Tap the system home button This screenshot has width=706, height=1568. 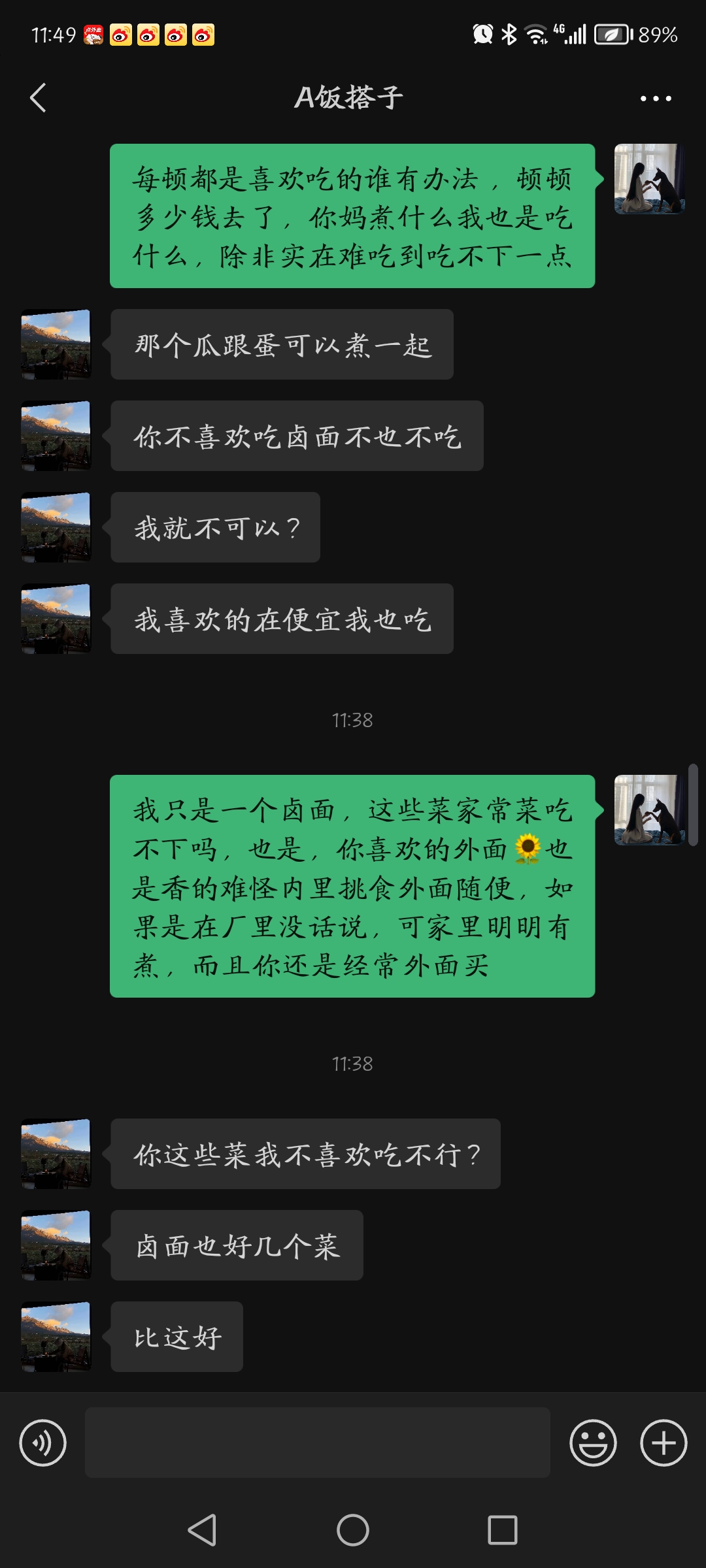tap(353, 1530)
